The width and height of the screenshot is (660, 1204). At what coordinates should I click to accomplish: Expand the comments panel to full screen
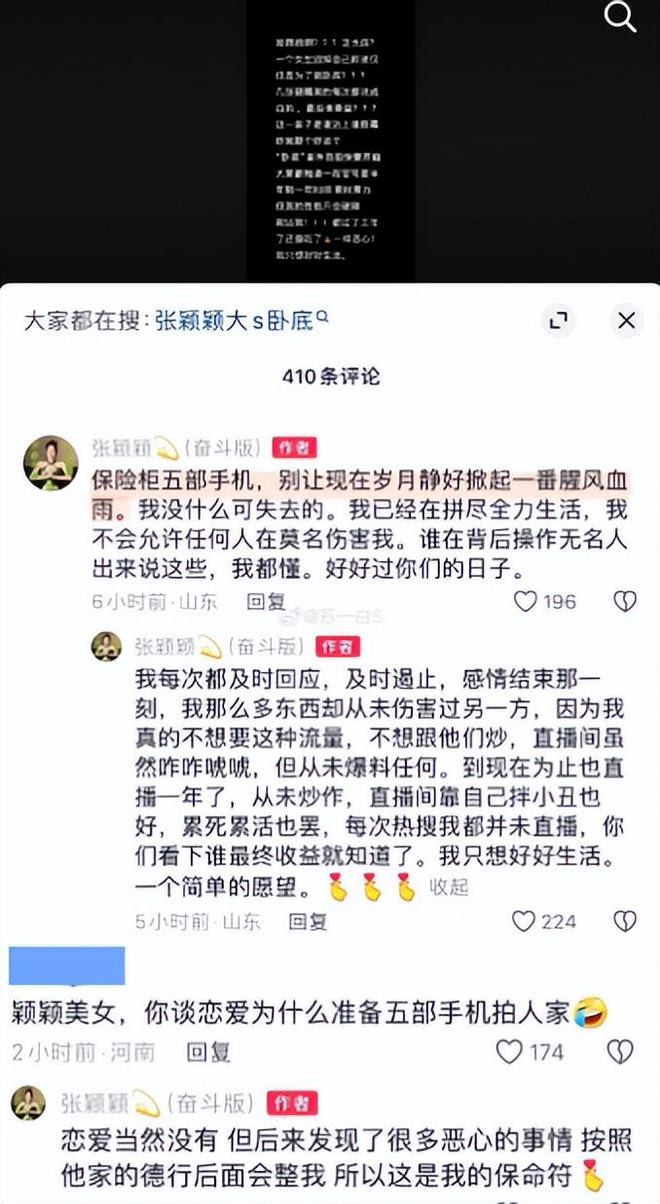click(x=558, y=320)
